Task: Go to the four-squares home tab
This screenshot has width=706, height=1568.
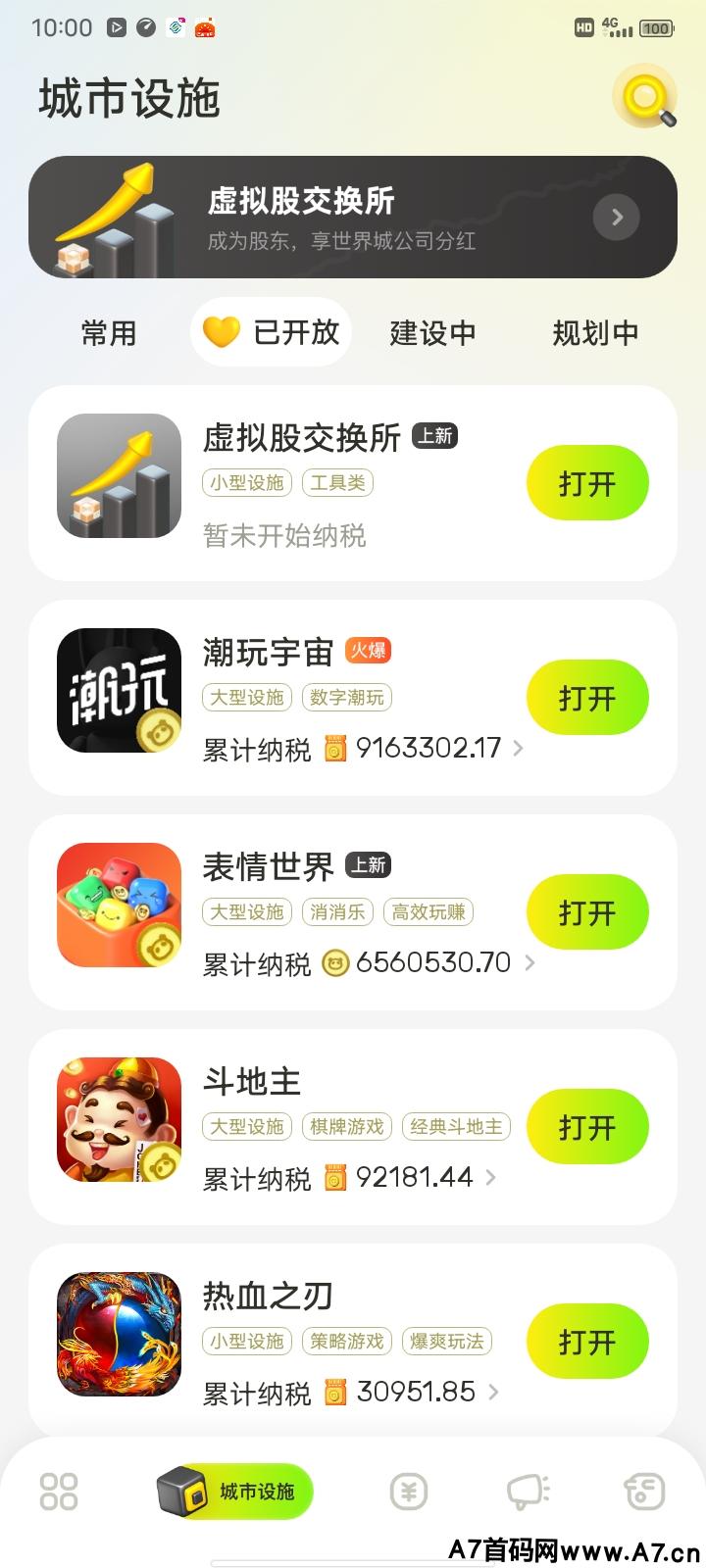Action: pos(59,1492)
